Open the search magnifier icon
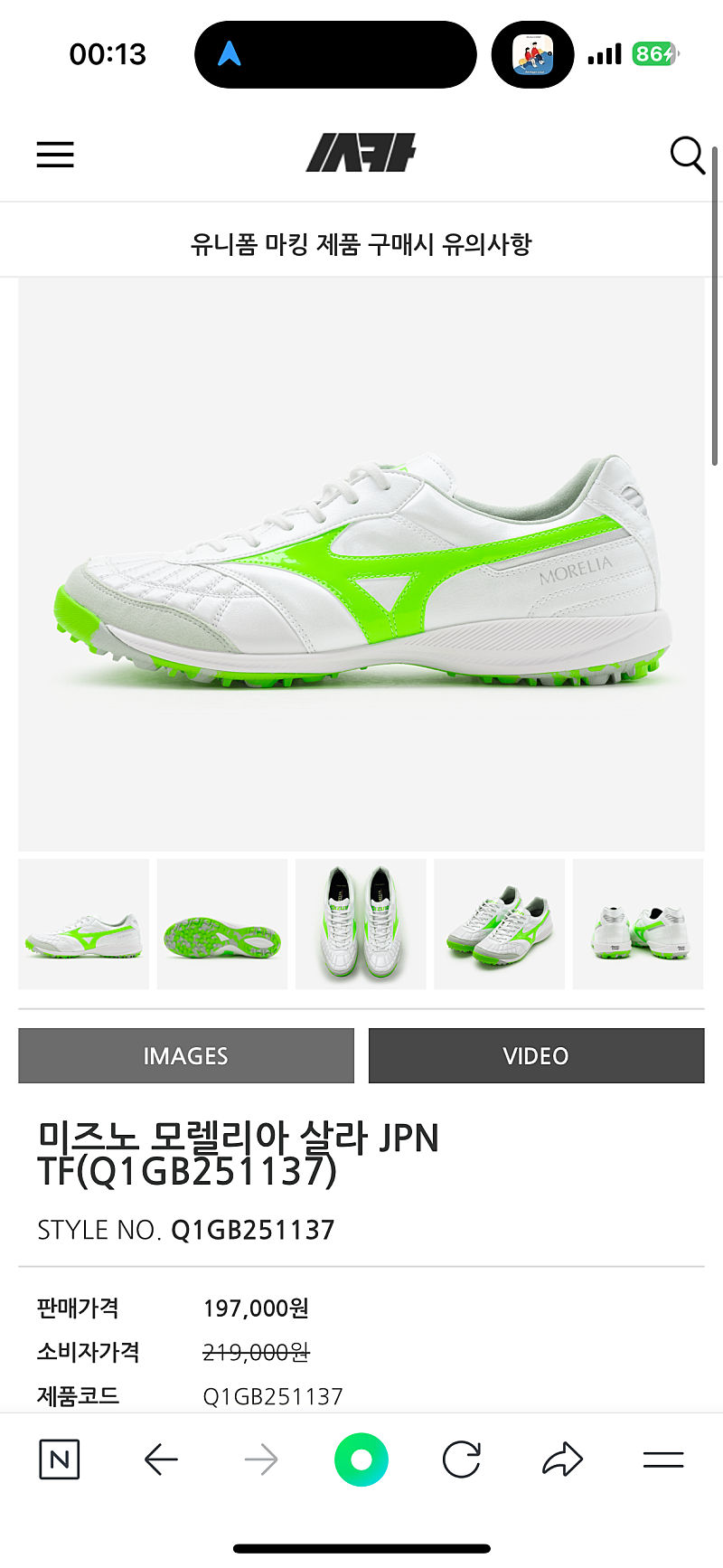 687,155
